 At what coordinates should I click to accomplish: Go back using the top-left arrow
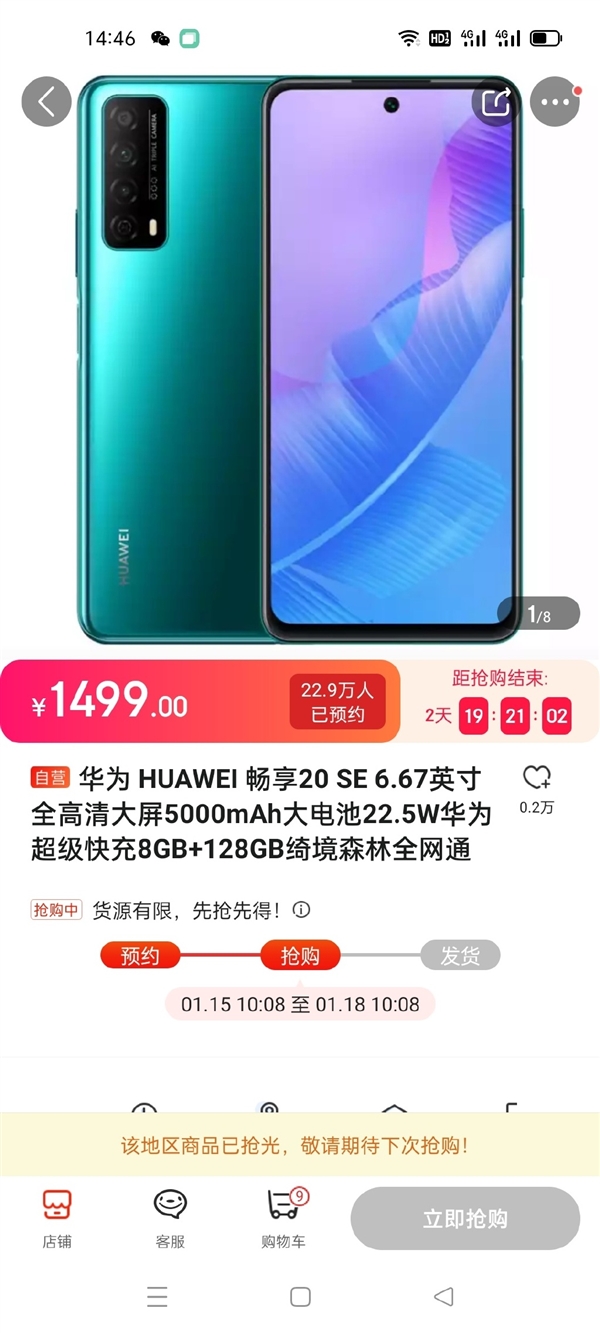46,102
